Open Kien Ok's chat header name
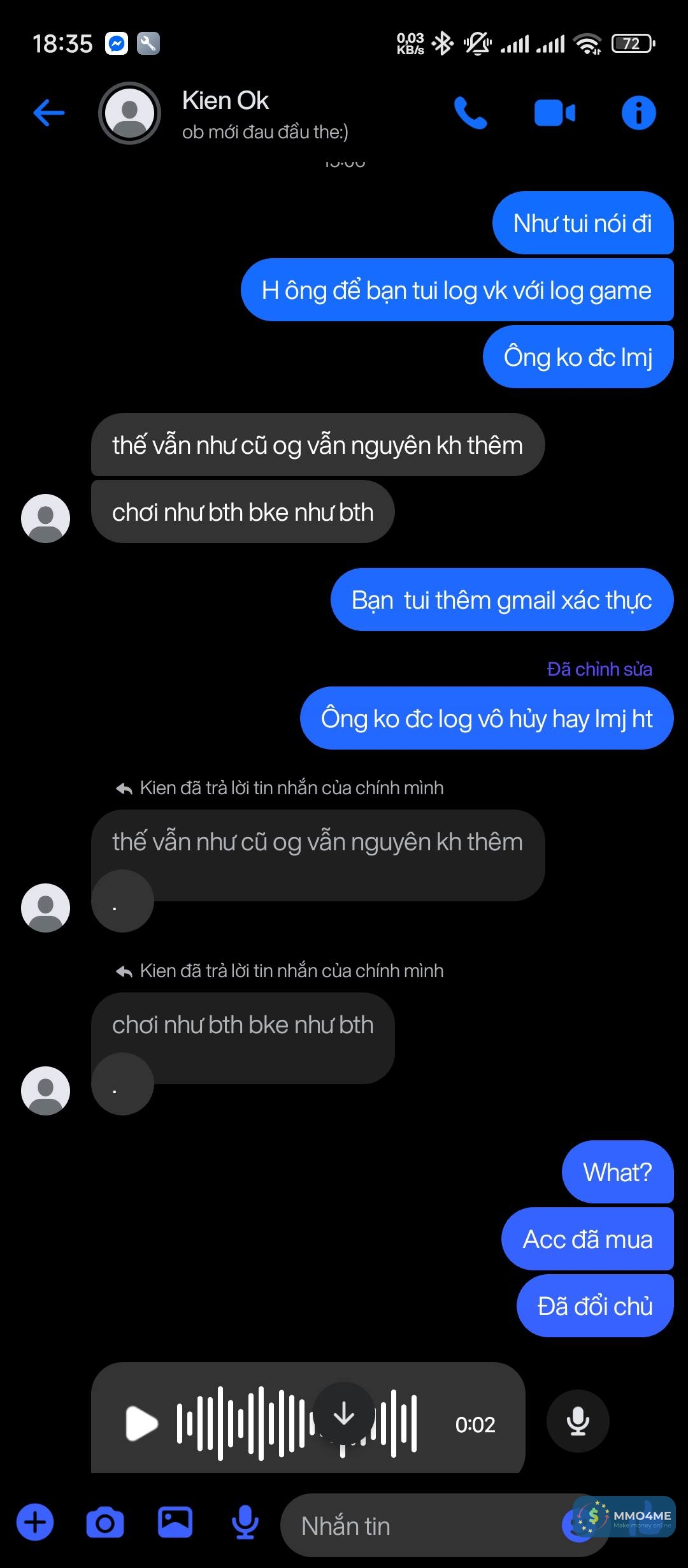688x1568 pixels. pyautogui.click(x=226, y=101)
